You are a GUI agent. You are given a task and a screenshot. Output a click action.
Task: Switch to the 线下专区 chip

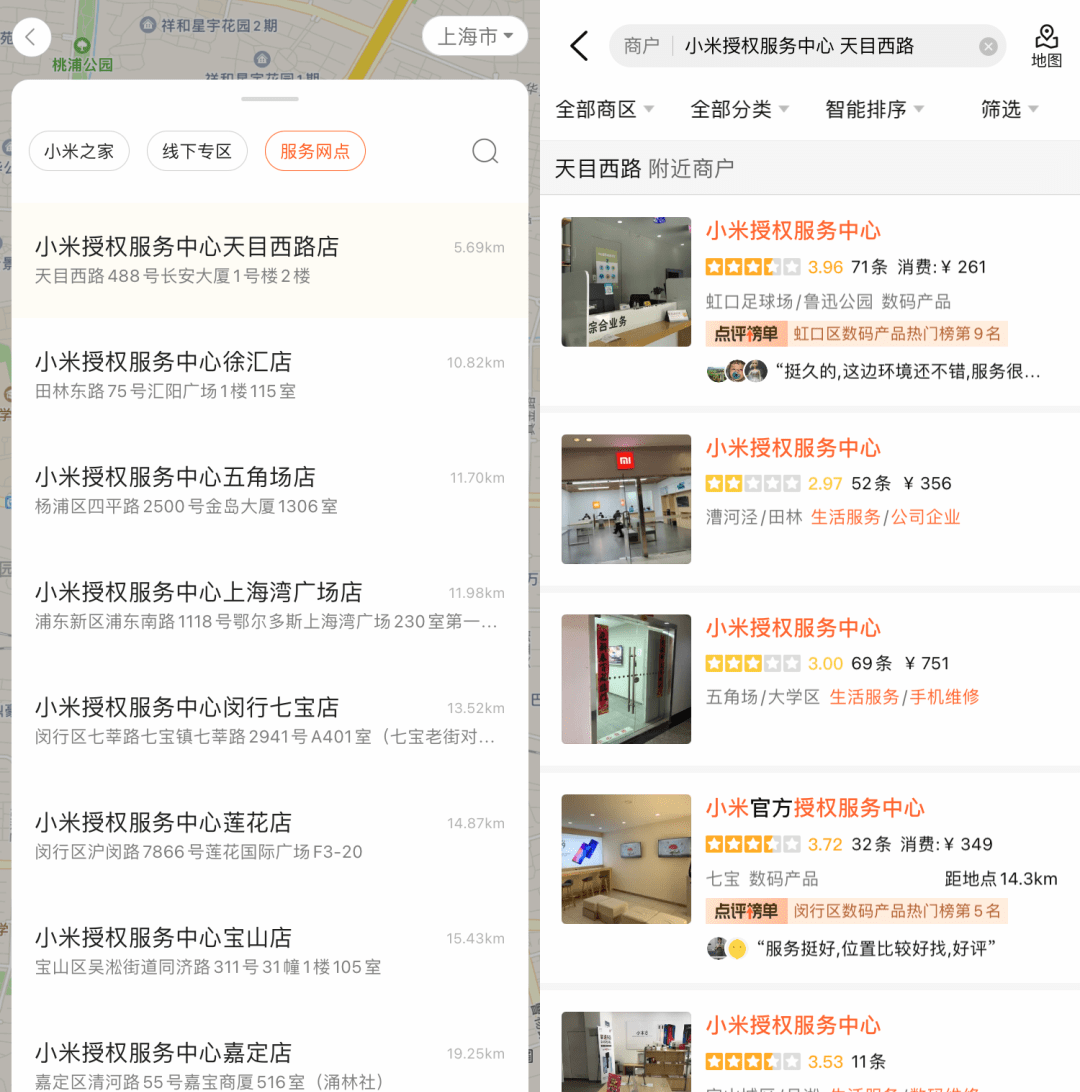(x=197, y=152)
